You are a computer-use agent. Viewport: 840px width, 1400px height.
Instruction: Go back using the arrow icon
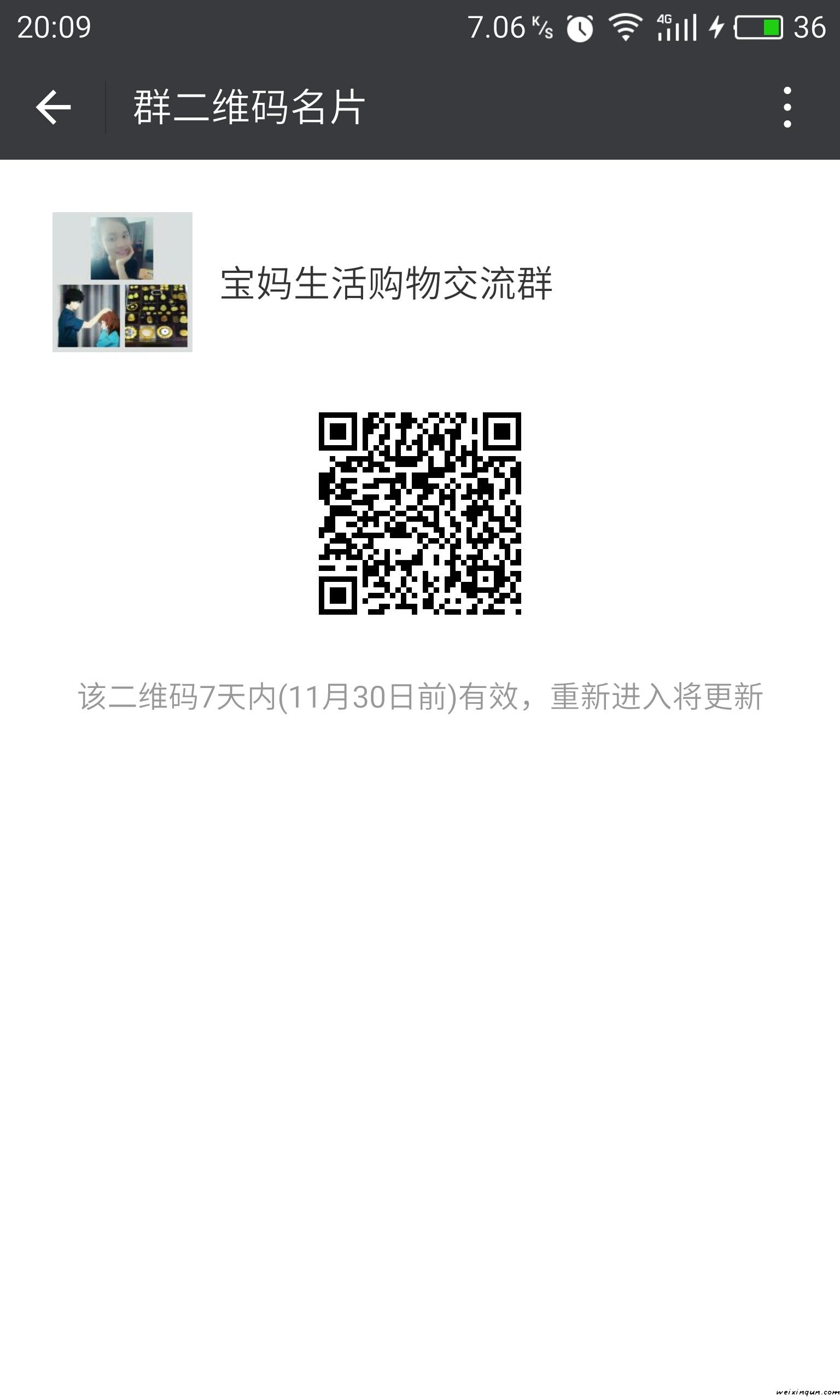click(53, 107)
